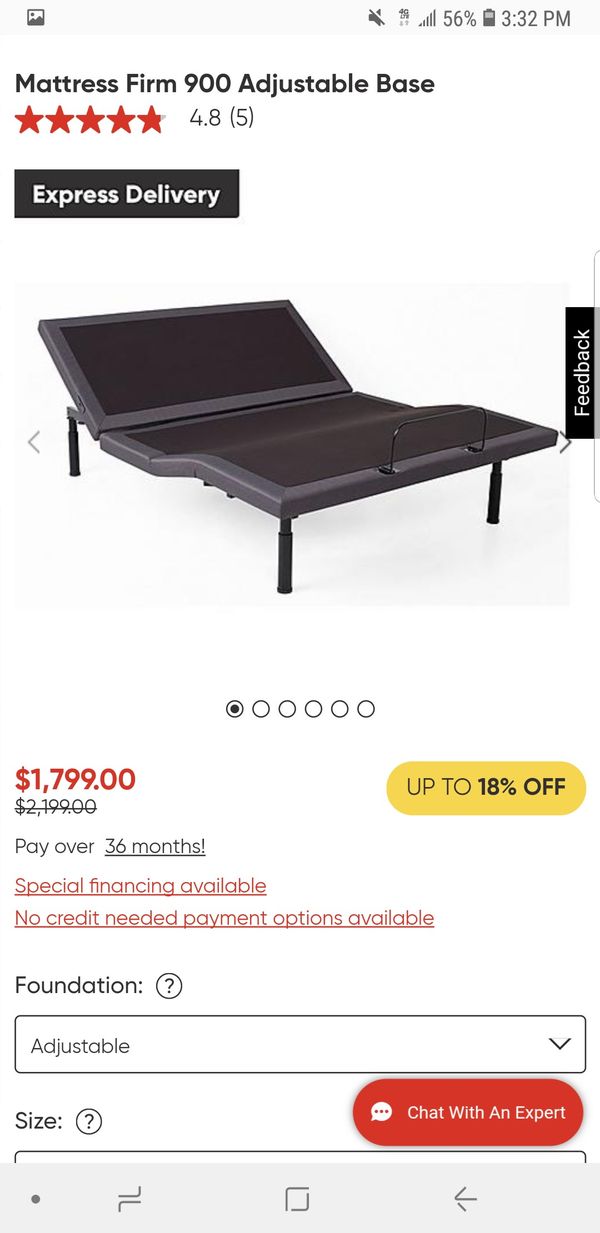Open the Foundation help question mark
This screenshot has width=600, height=1233.
(169, 986)
